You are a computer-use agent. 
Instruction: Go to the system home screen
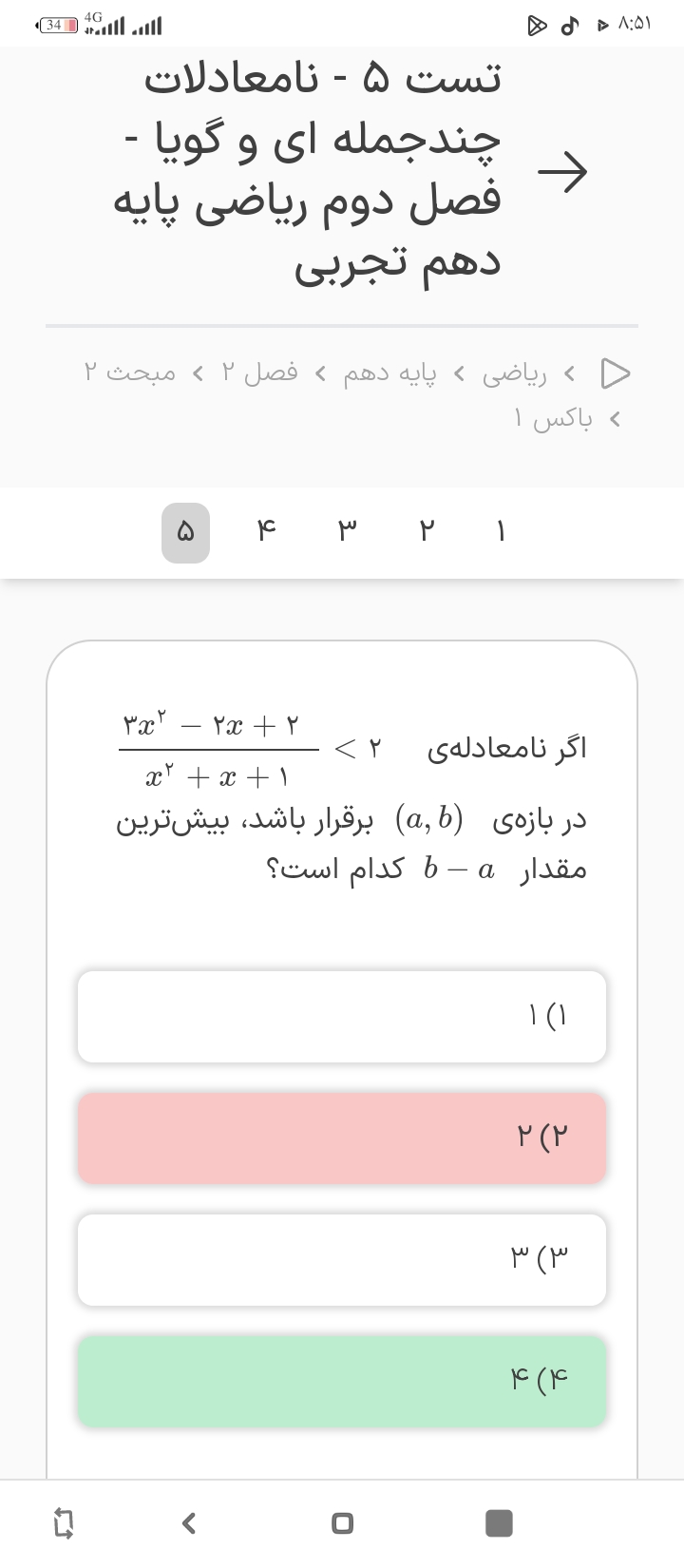click(x=343, y=1523)
